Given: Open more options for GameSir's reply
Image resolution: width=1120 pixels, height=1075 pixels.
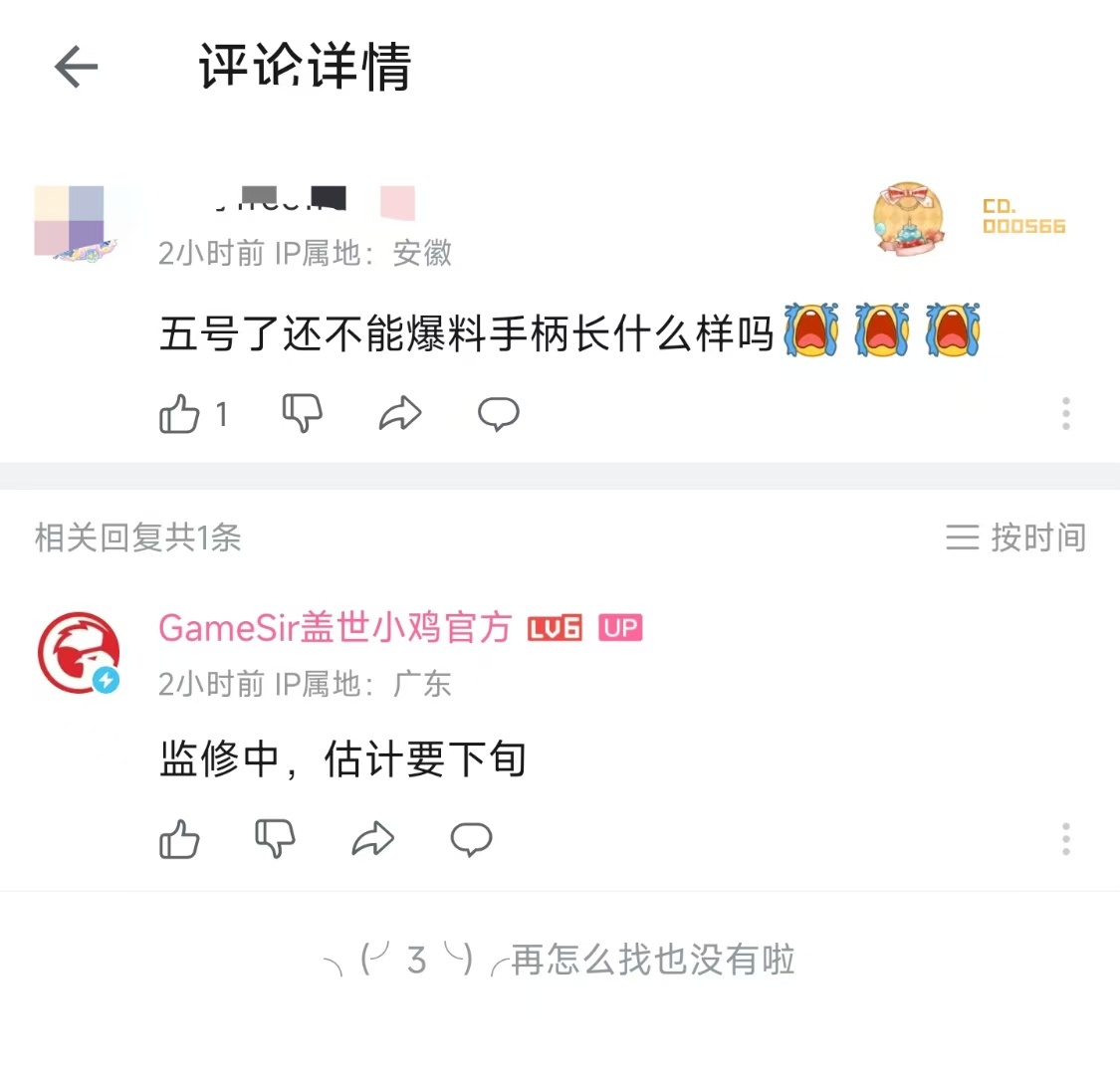Looking at the screenshot, I should click(x=1065, y=839).
